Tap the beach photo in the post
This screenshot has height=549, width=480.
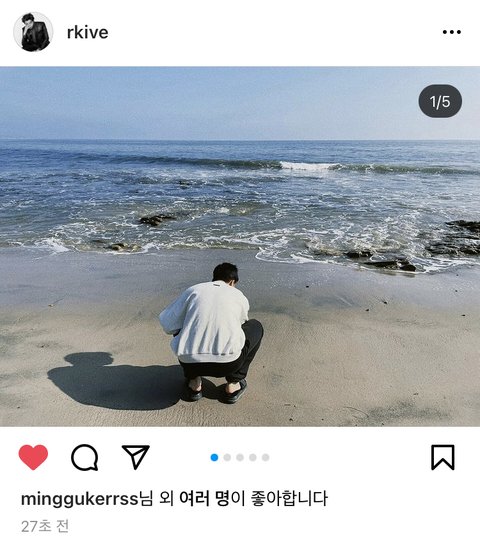(x=240, y=246)
